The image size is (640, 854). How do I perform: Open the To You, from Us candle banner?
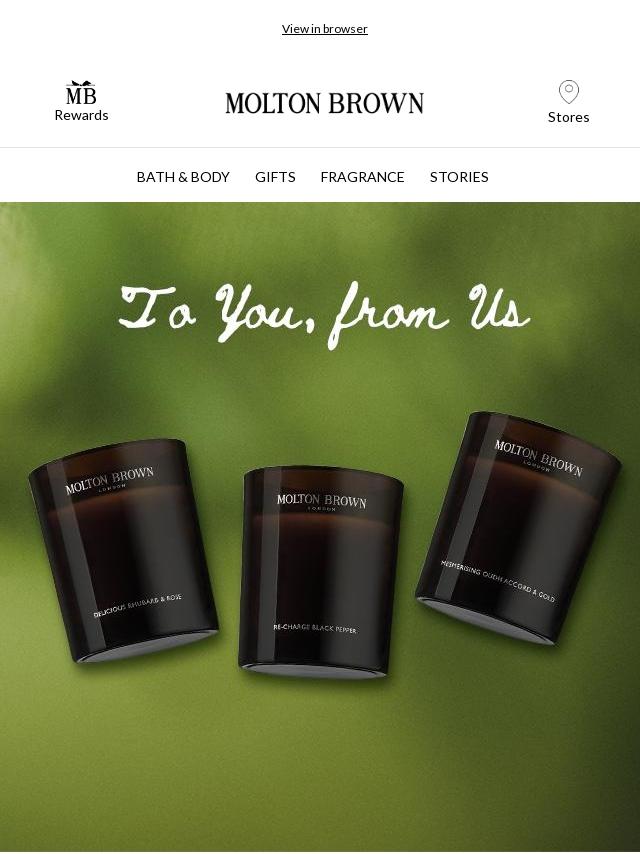[320, 527]
